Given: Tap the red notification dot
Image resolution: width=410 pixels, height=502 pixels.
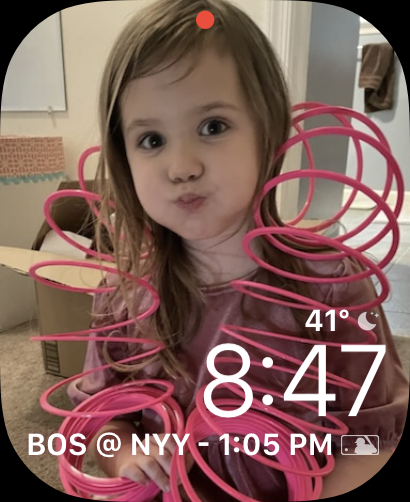Looking at the screenshot, I should [205, 20].
